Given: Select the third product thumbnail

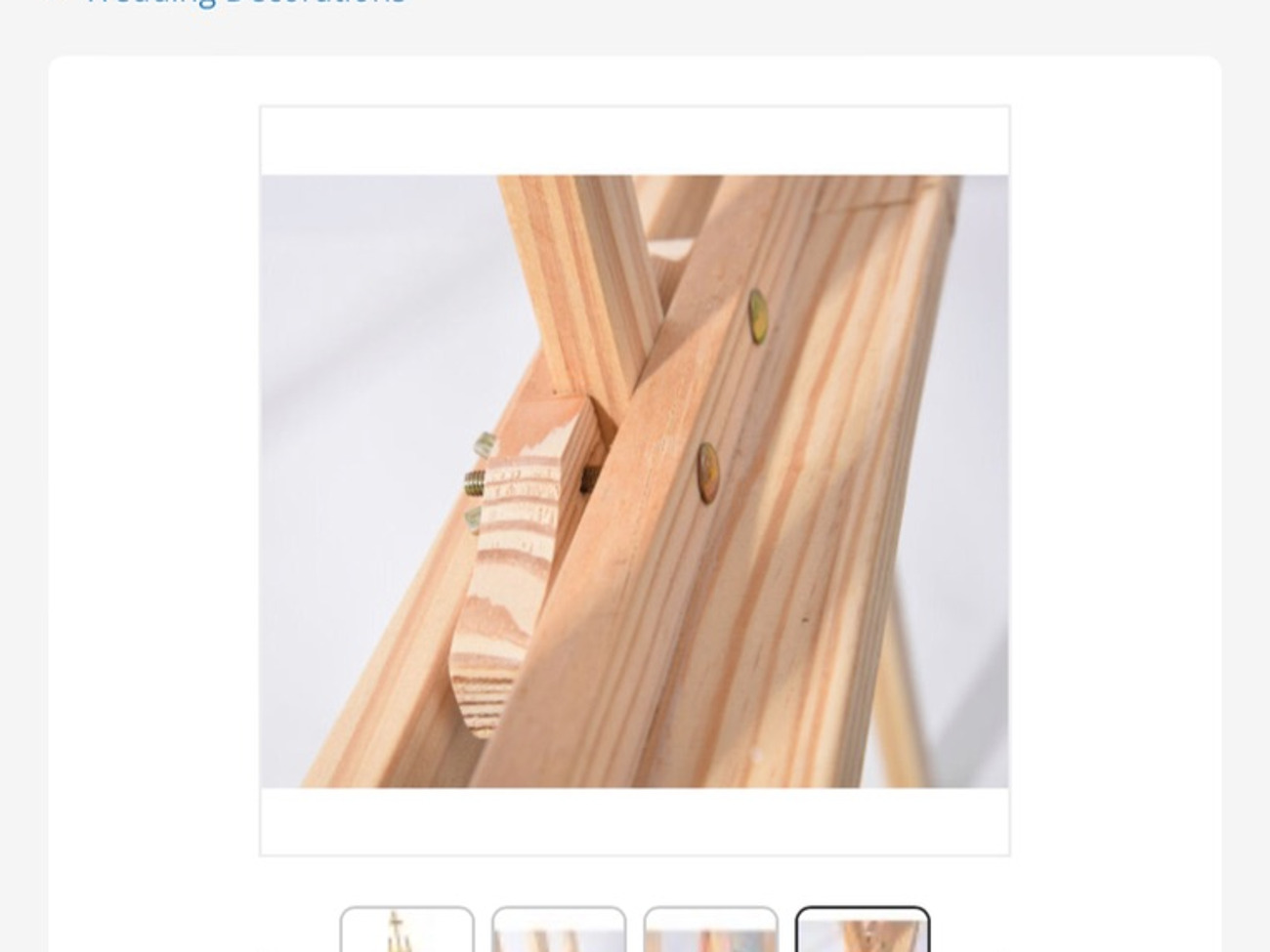Looking at the screenshot, I should [x=710, y=931].
